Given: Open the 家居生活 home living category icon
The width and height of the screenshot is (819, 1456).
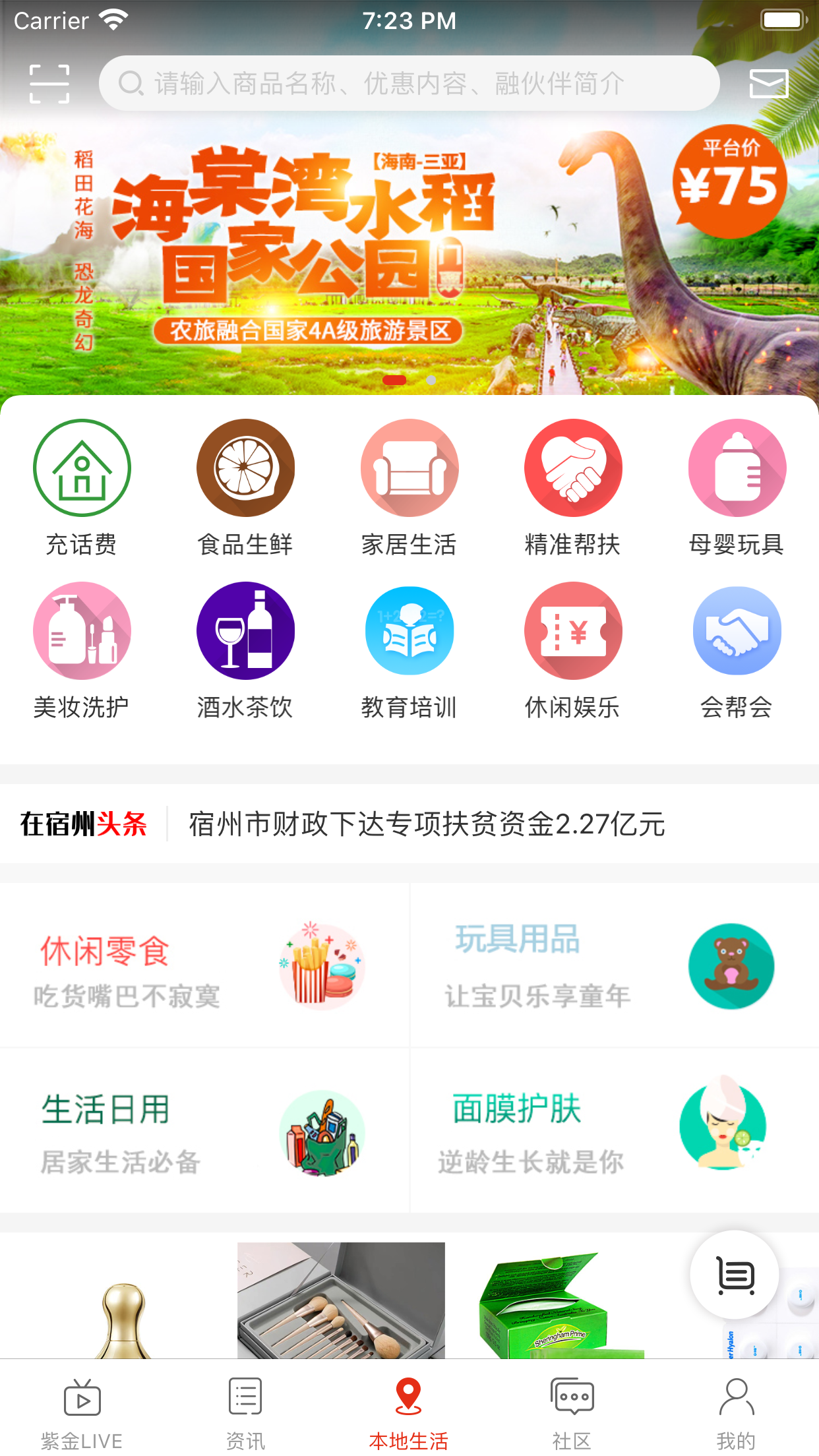Looking at the screenshot, I should click(x=409, y=468).
